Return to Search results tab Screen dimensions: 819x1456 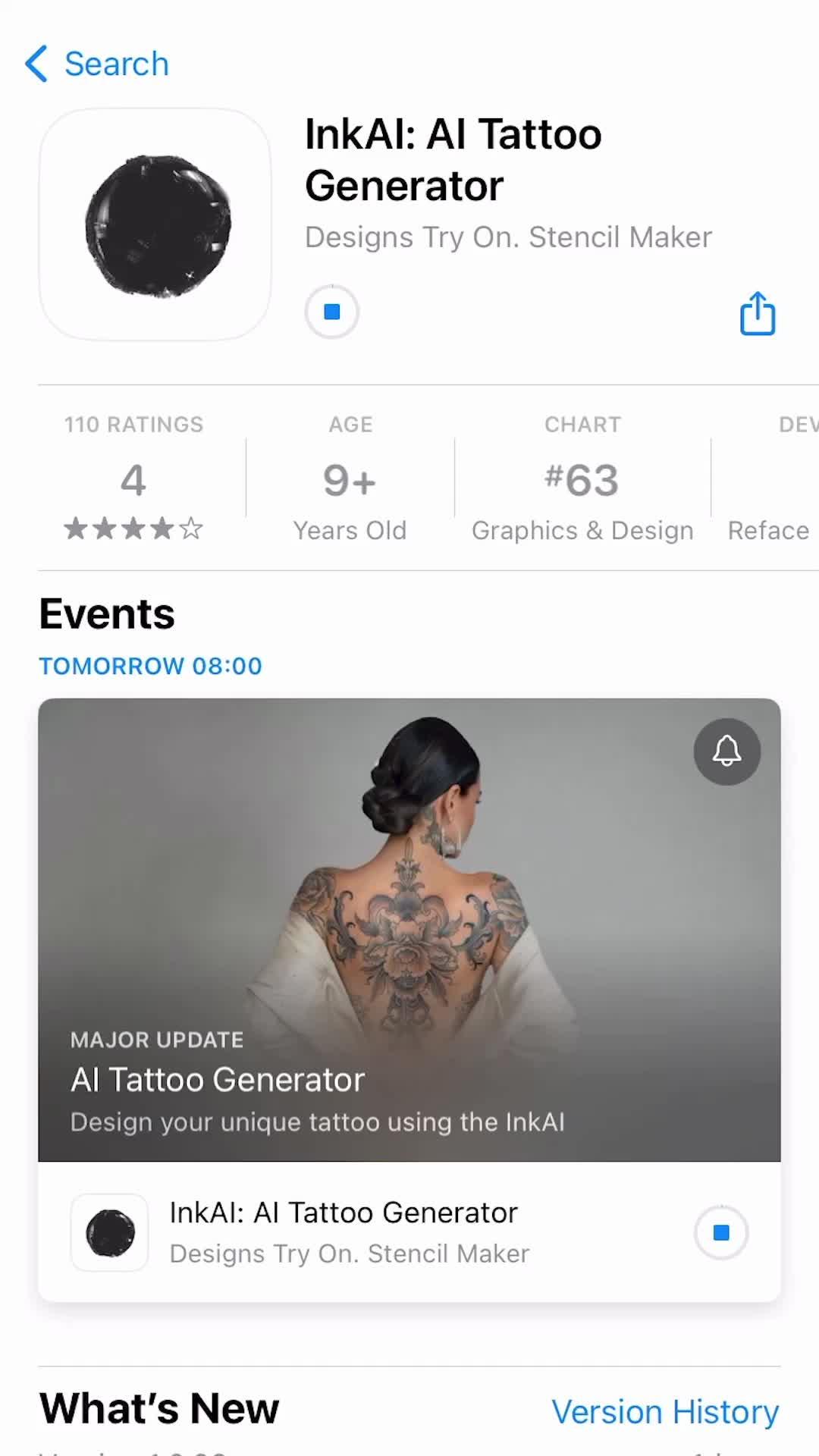point(96,64)
